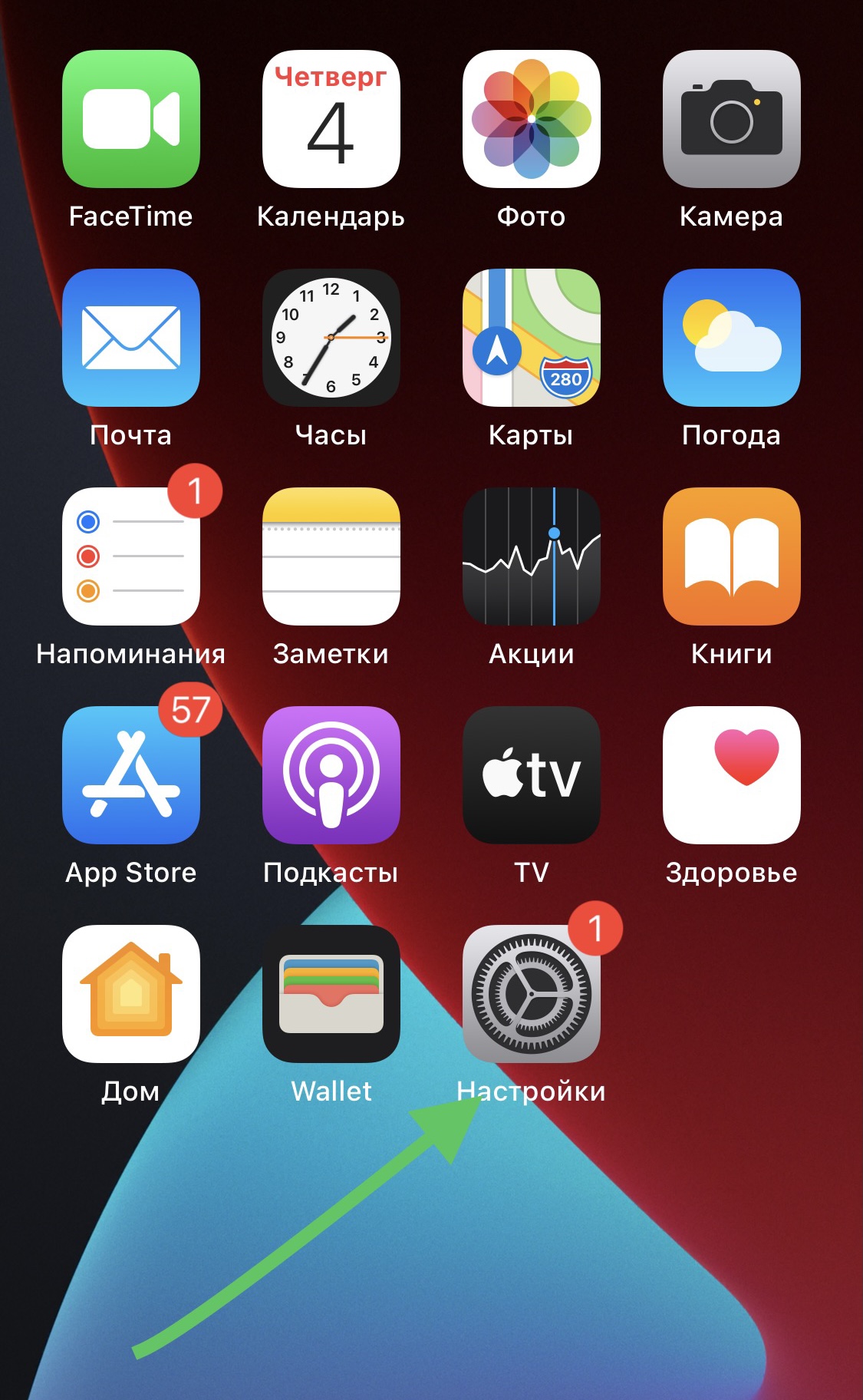Open Книги books app
Screen dimensions: 863x1400
pos(732,556)
